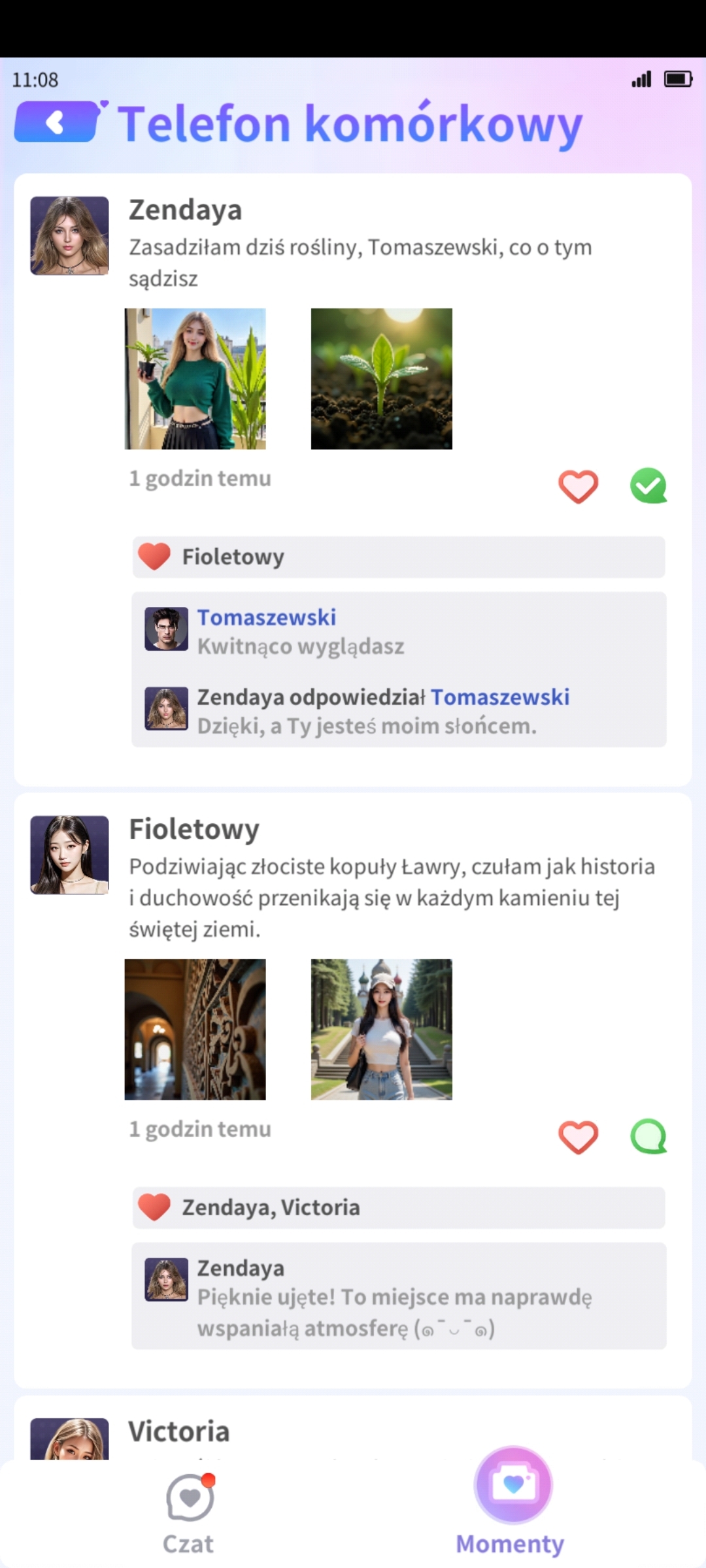
Task: Open Tomaszewski's name link in the comment
Action: coord(267,617)
